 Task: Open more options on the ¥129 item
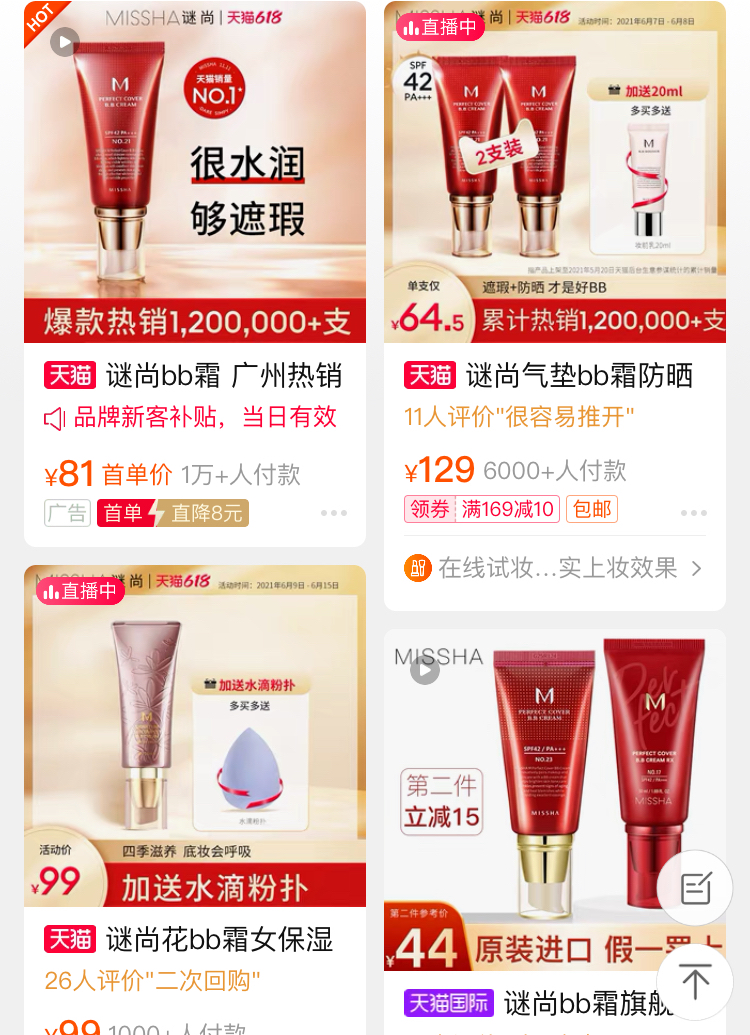click(x=694, y=513)
